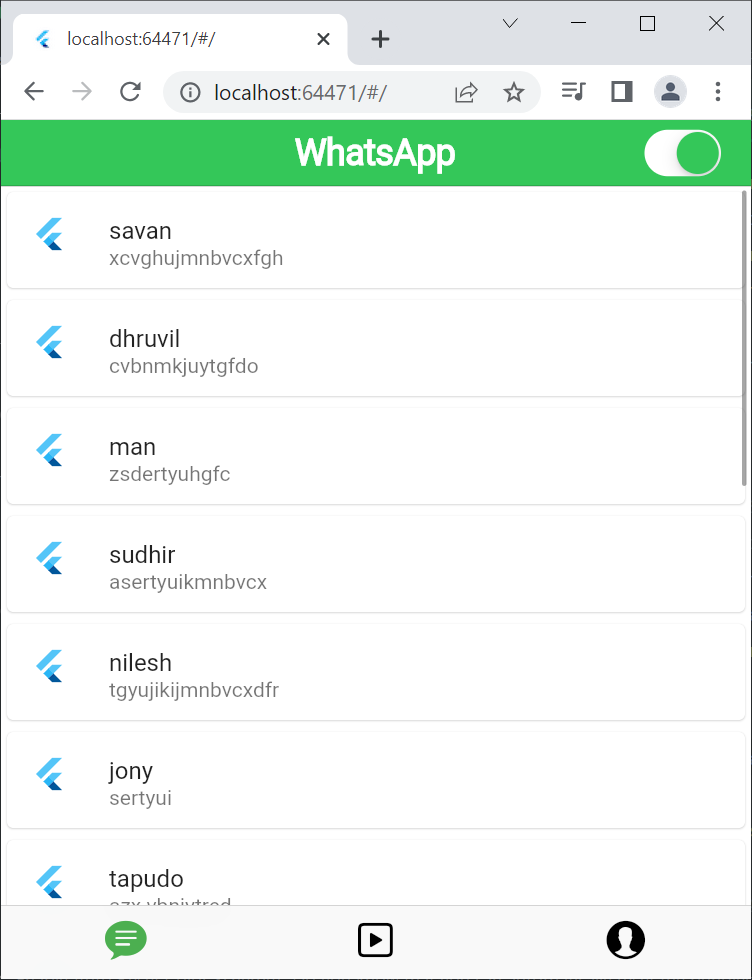
Task: Reload the page with the refresh icon
Action: point(130,91)
